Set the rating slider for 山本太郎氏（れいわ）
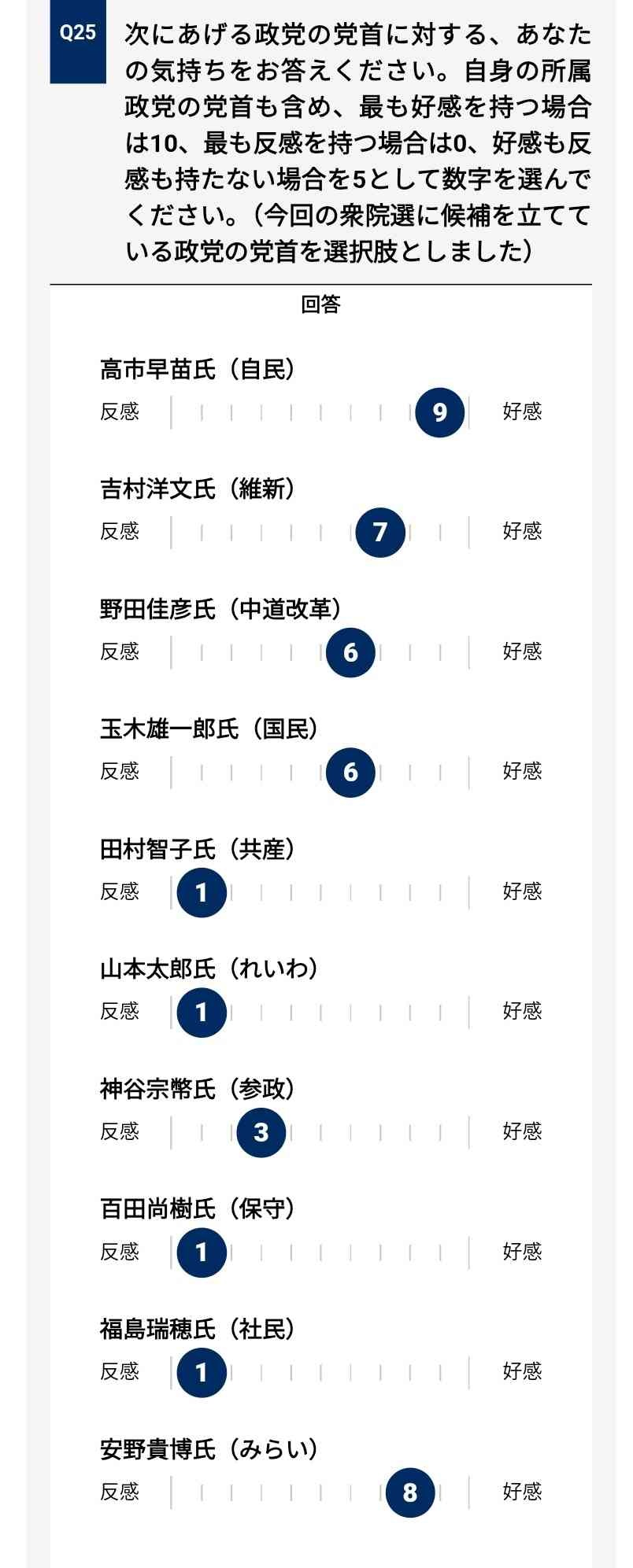Image resolution: width=633 pixels, height=1568 pixels. 202,1012
